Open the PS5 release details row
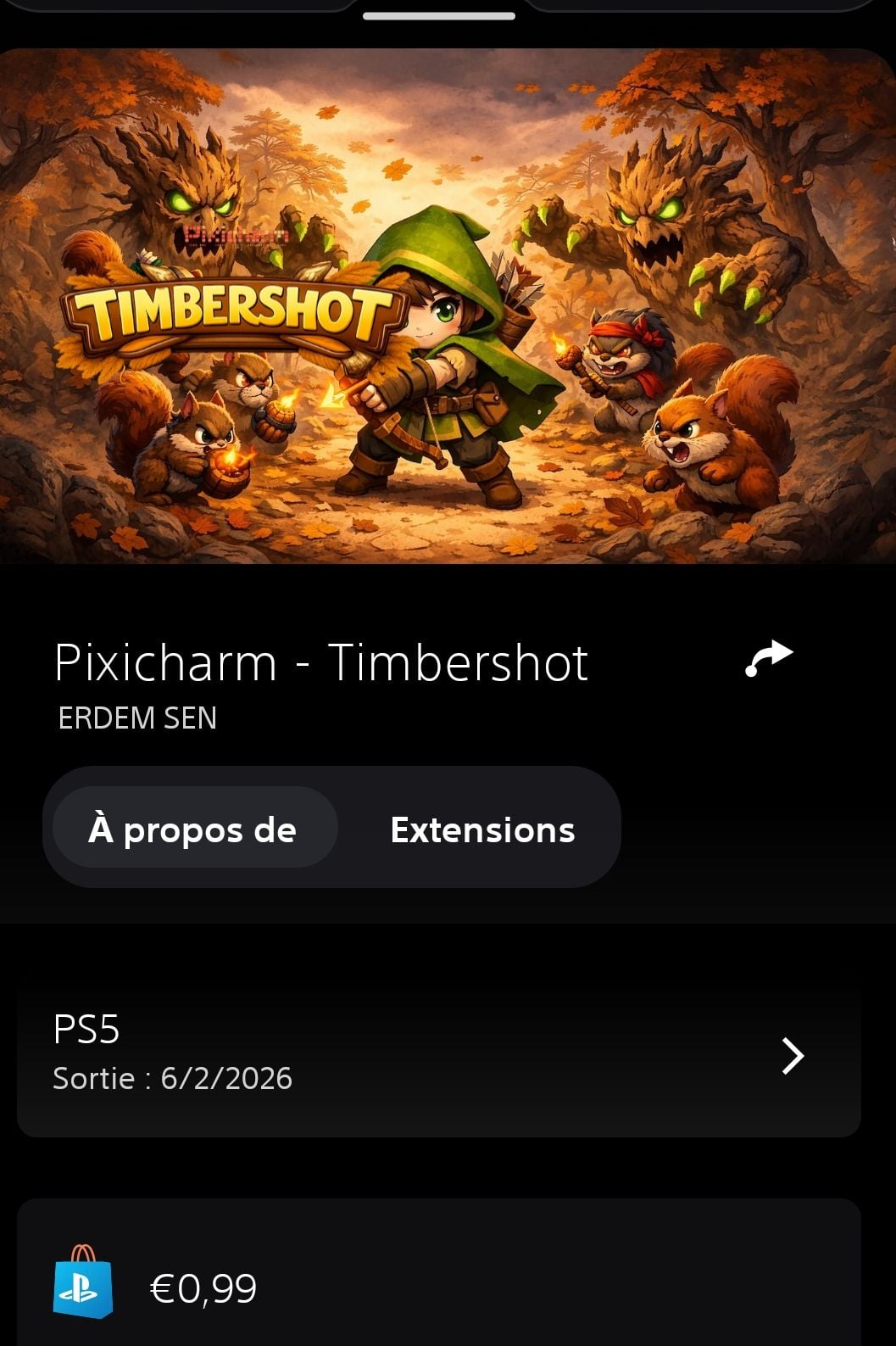 tap(439, 1054)
